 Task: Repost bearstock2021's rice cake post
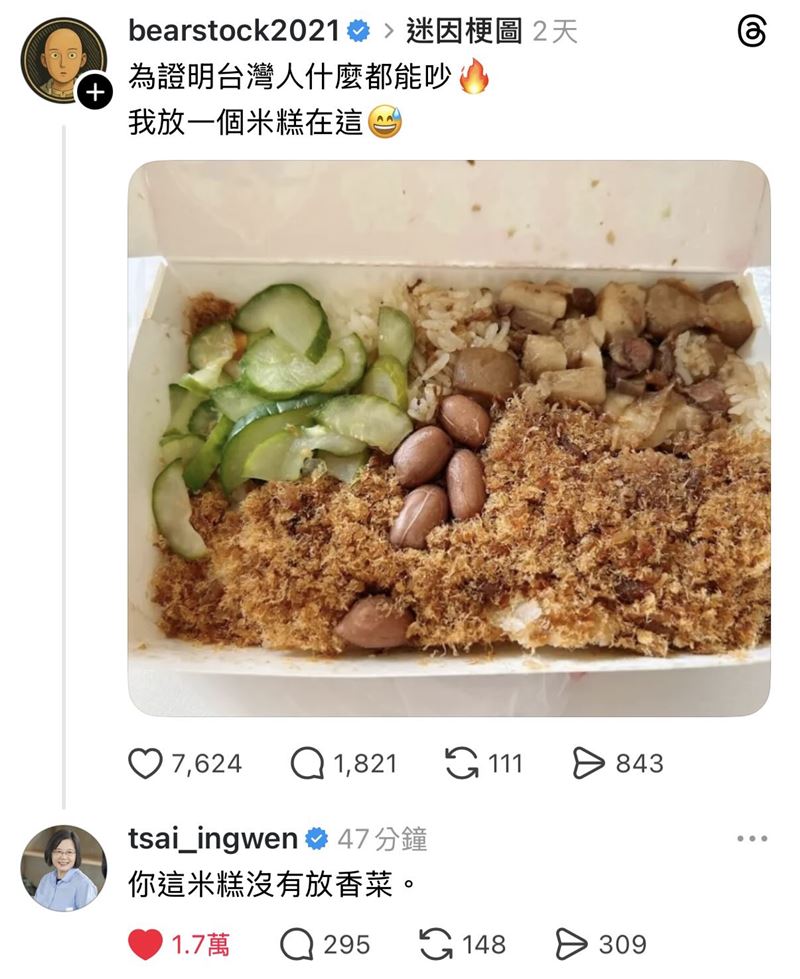coord(461,764)
